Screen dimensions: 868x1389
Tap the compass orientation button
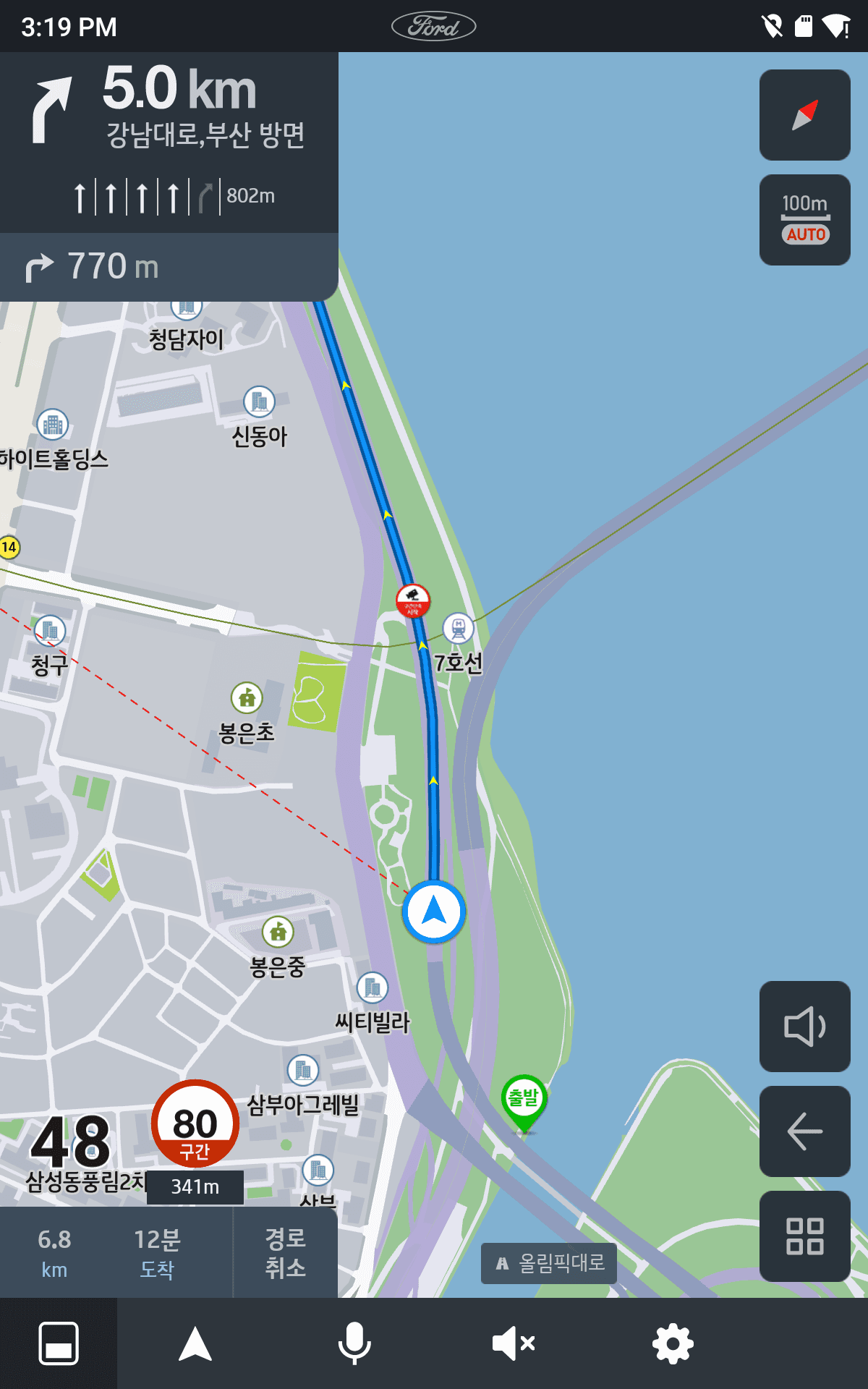pyautogui.click(x=804, y=115)
